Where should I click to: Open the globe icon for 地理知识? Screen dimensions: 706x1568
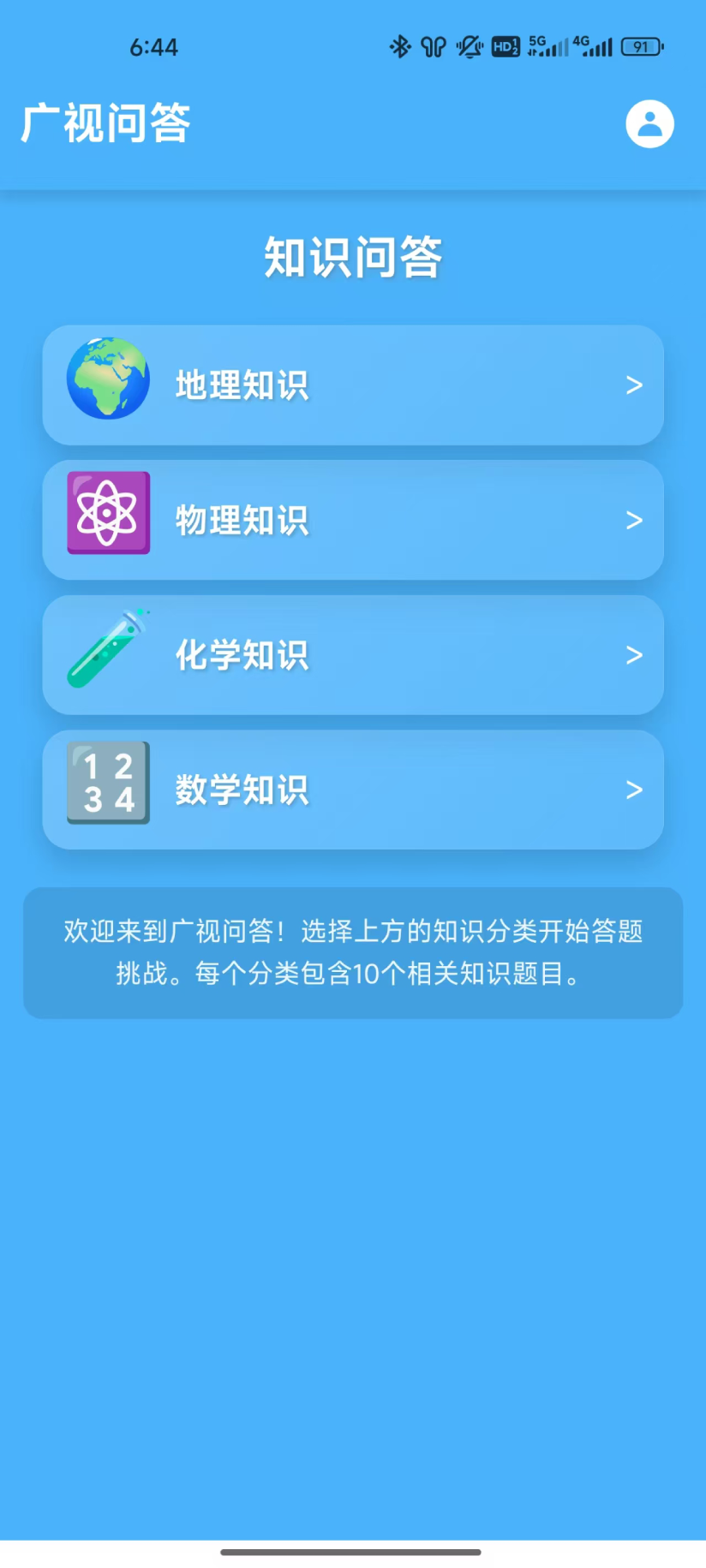[107, 379]
